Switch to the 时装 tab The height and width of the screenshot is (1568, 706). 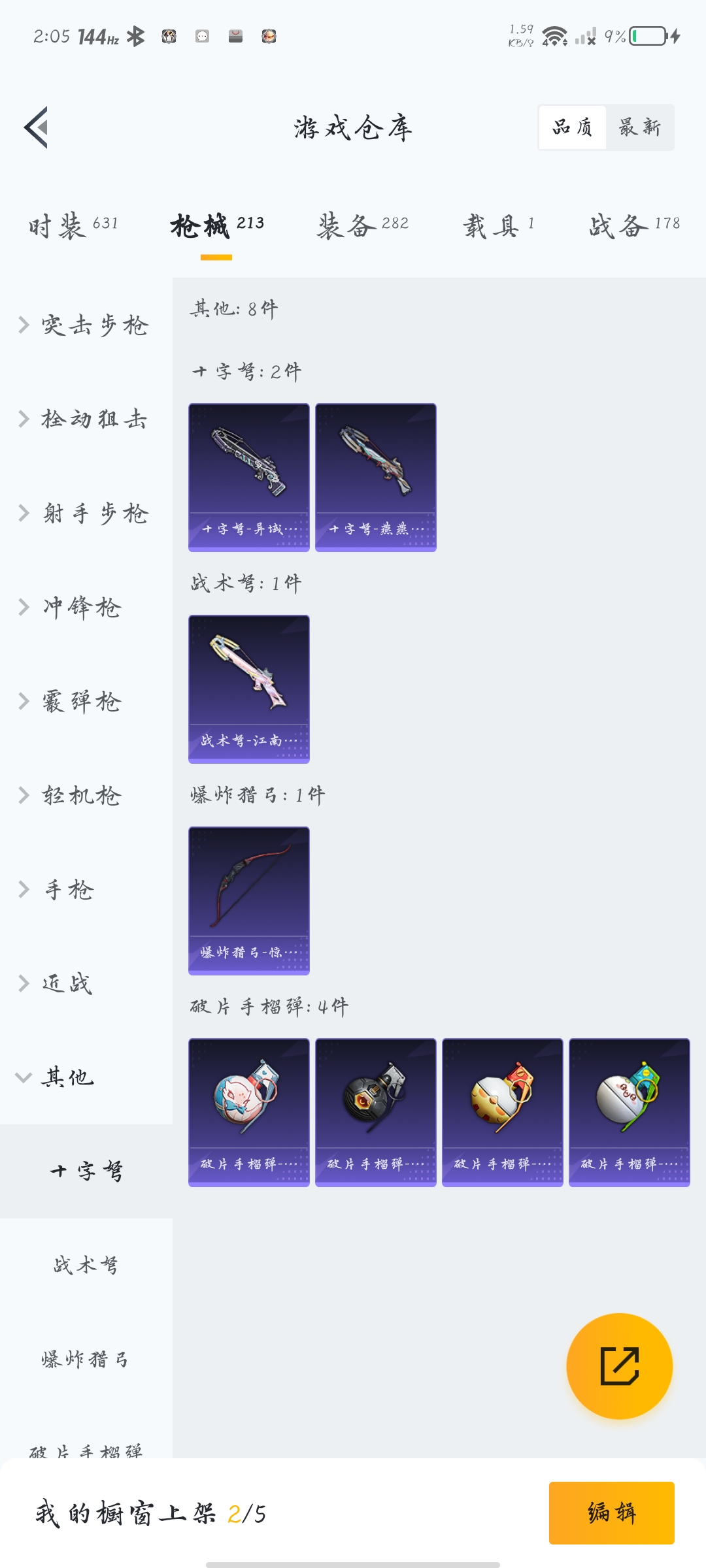[73, 226]
